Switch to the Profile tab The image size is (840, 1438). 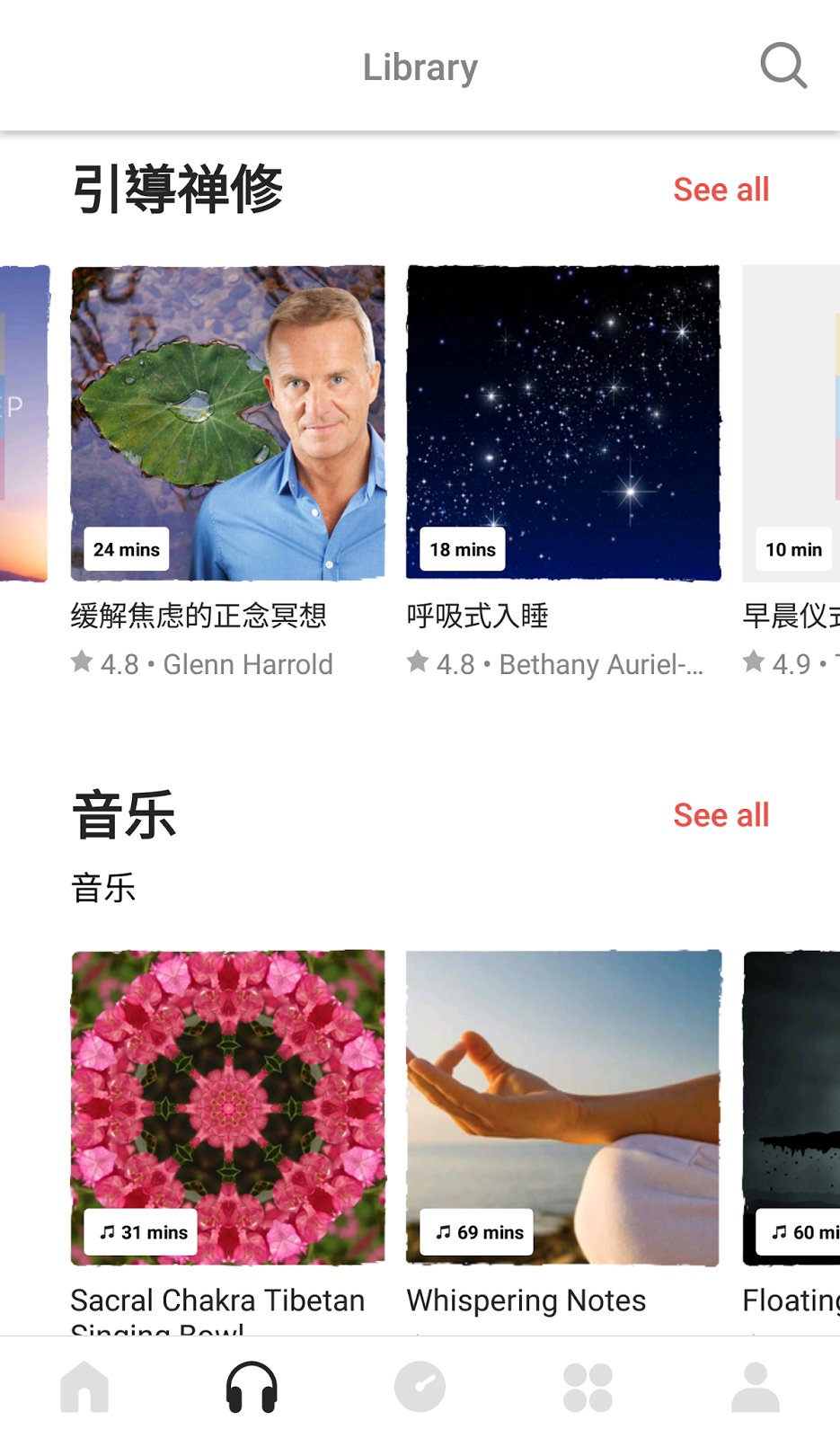coord(756,1387)
